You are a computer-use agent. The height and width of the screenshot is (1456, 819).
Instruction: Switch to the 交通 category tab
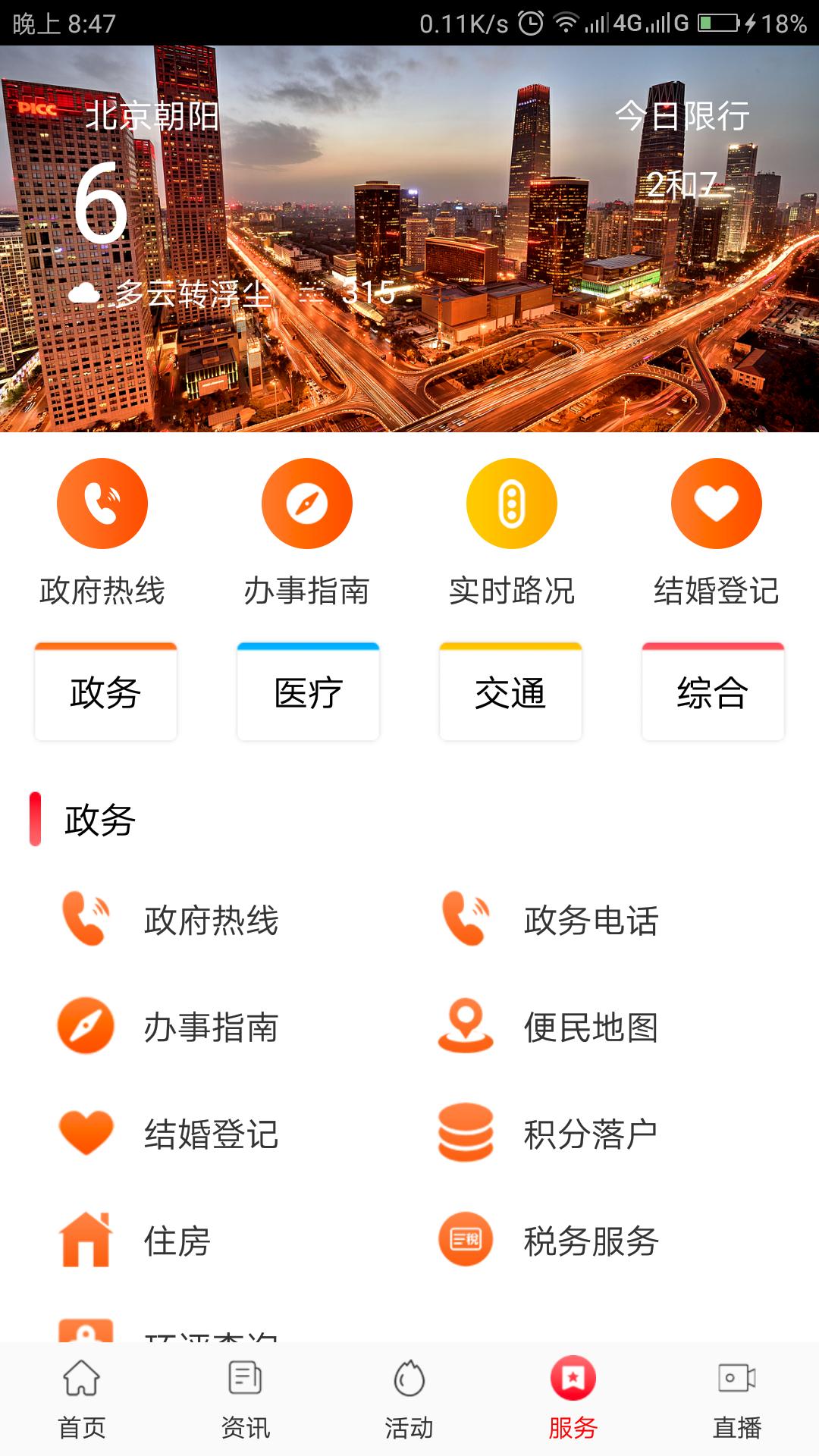pyautogui.click(x=510, y=692)
